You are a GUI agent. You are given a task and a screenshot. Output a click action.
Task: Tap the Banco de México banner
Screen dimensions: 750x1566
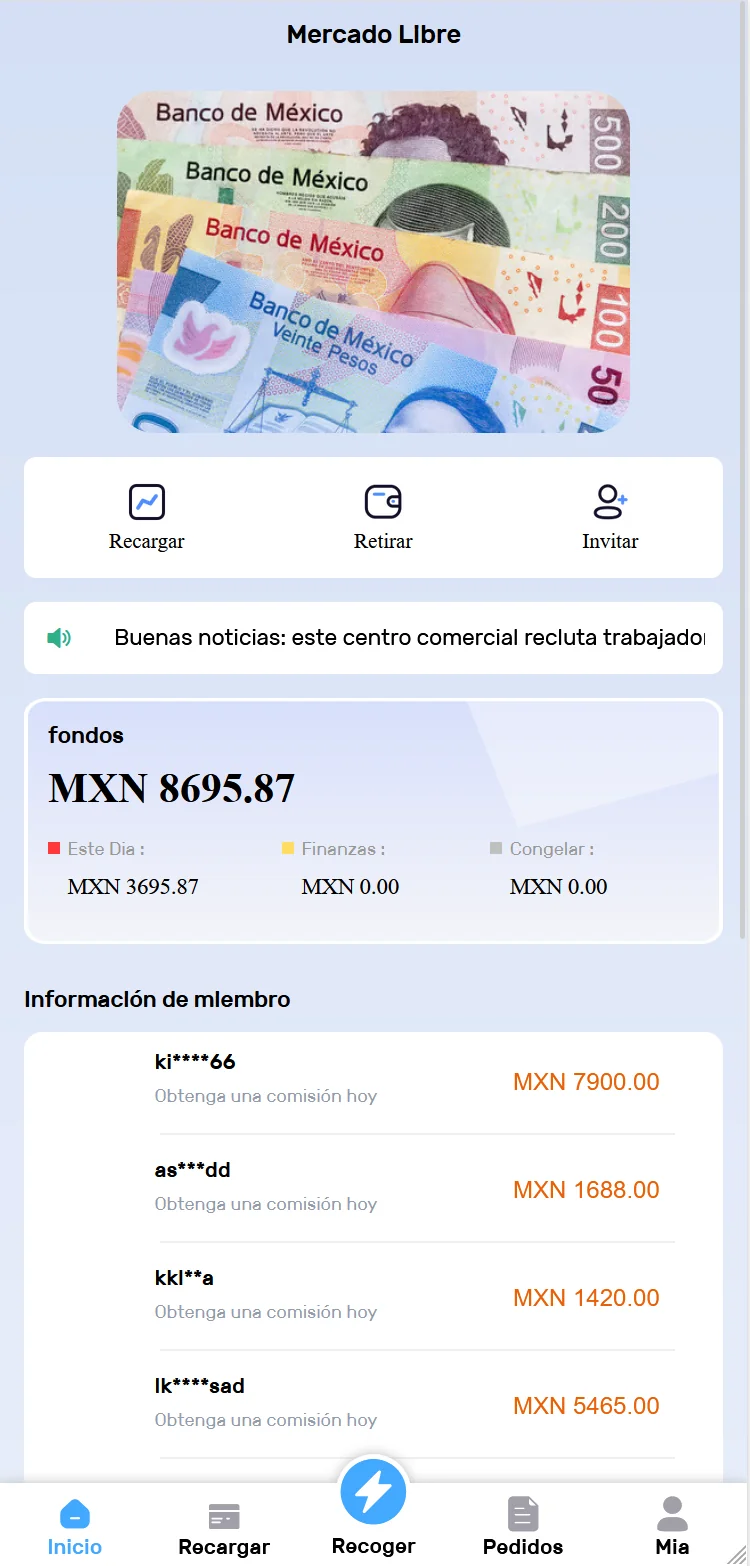coord(374,262)
